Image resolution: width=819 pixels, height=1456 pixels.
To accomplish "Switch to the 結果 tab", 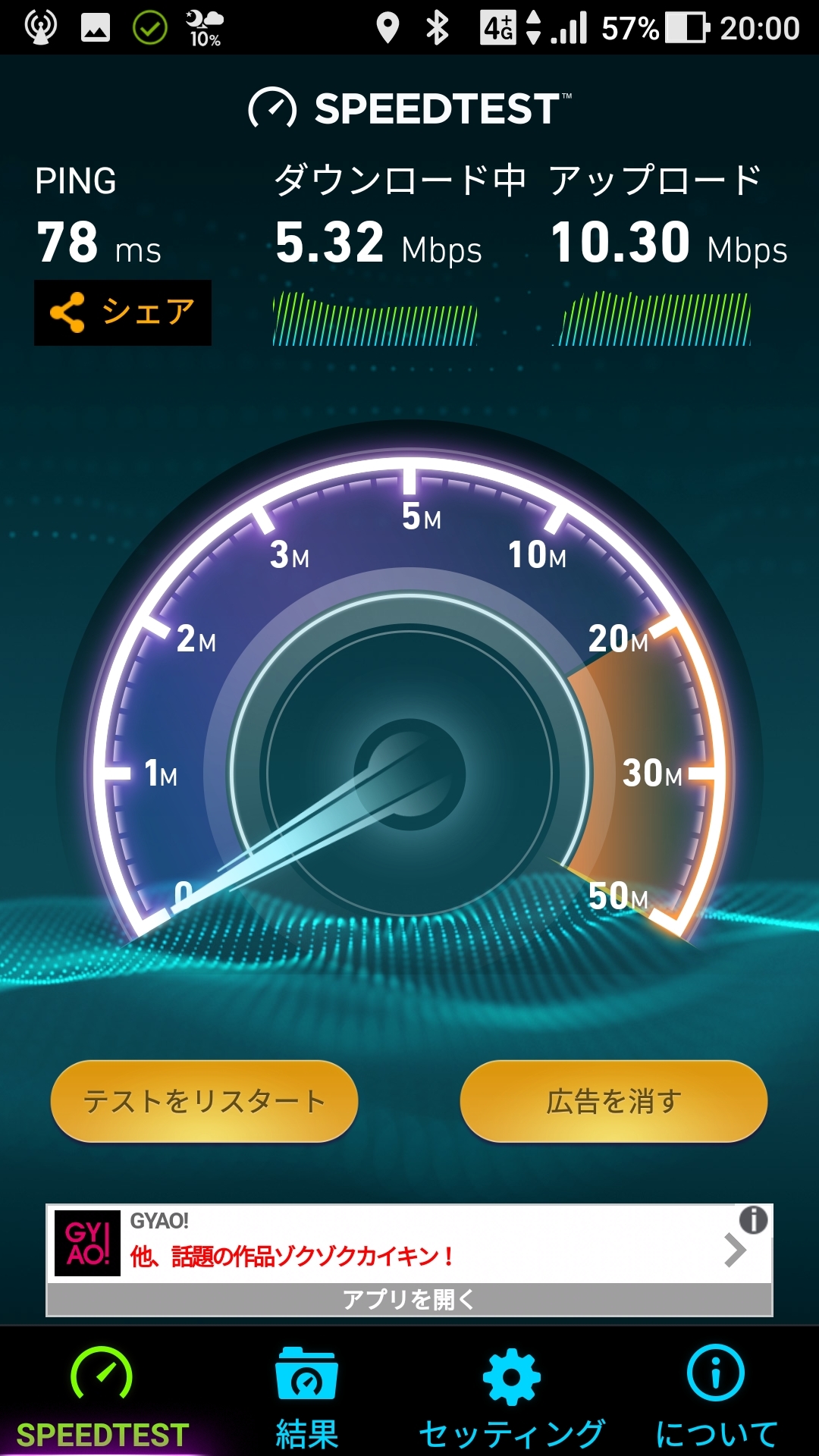I will pyautogui.click(x=306, y=1397).
